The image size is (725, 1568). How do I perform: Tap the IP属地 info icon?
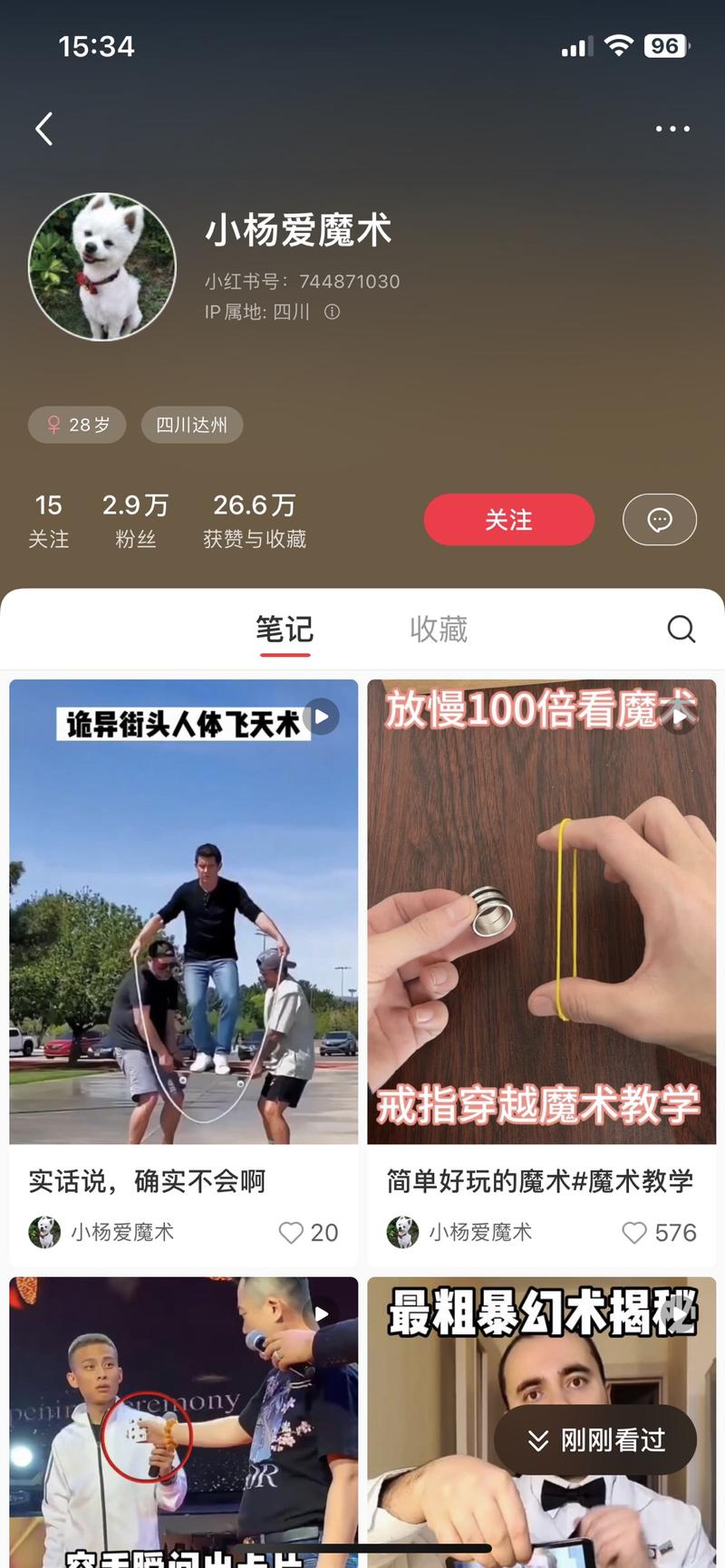333,312
